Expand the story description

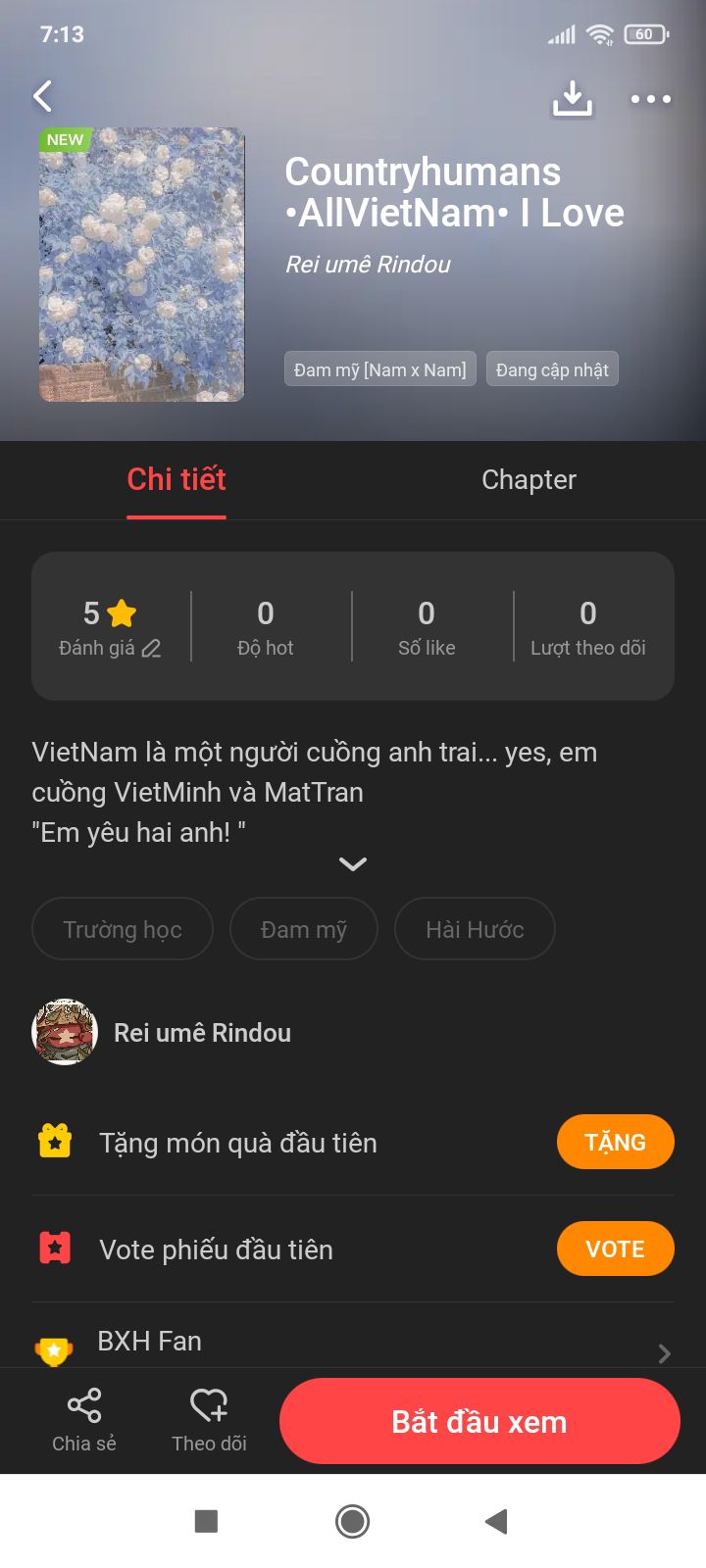(x=352, y=863)
